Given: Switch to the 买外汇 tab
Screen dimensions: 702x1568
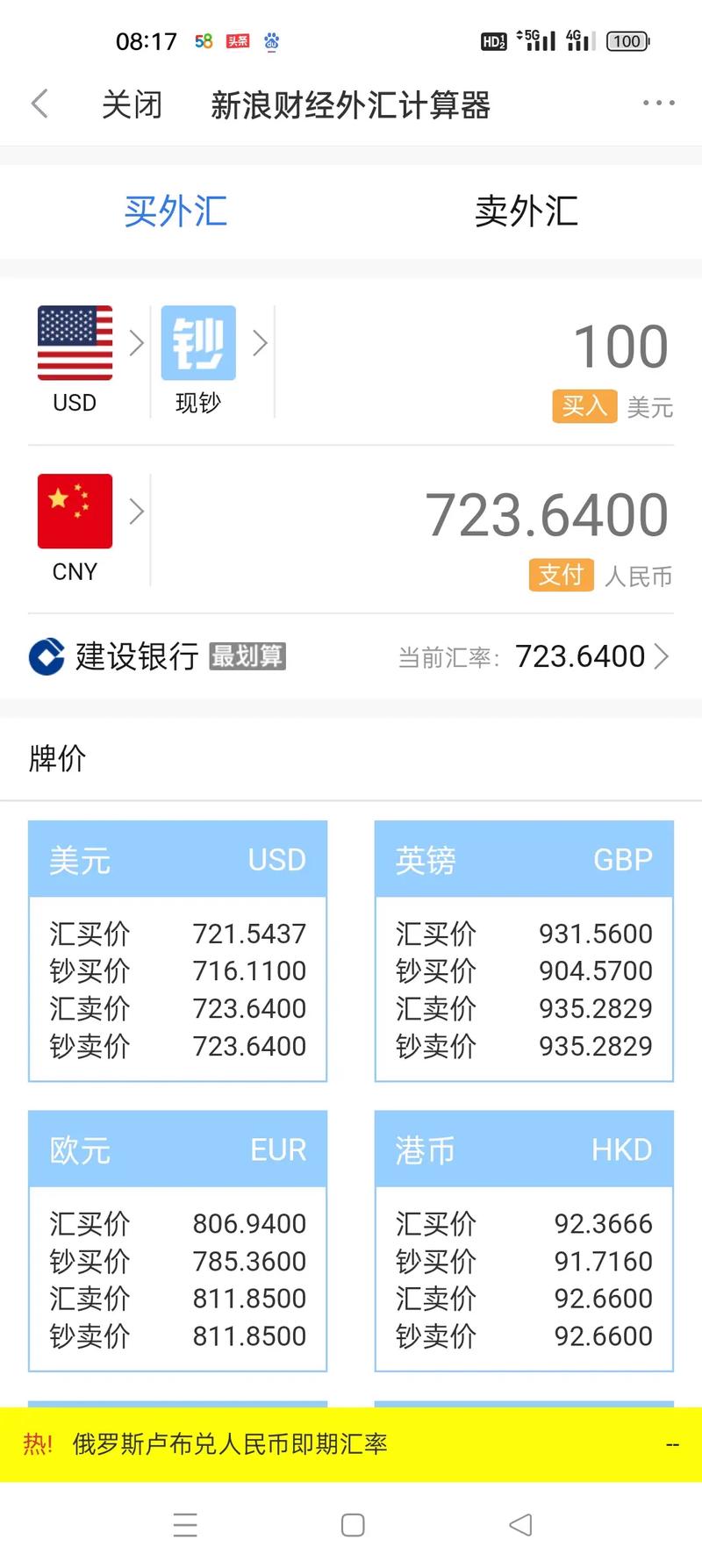Looking at the screenshot, I should point(175,211).
